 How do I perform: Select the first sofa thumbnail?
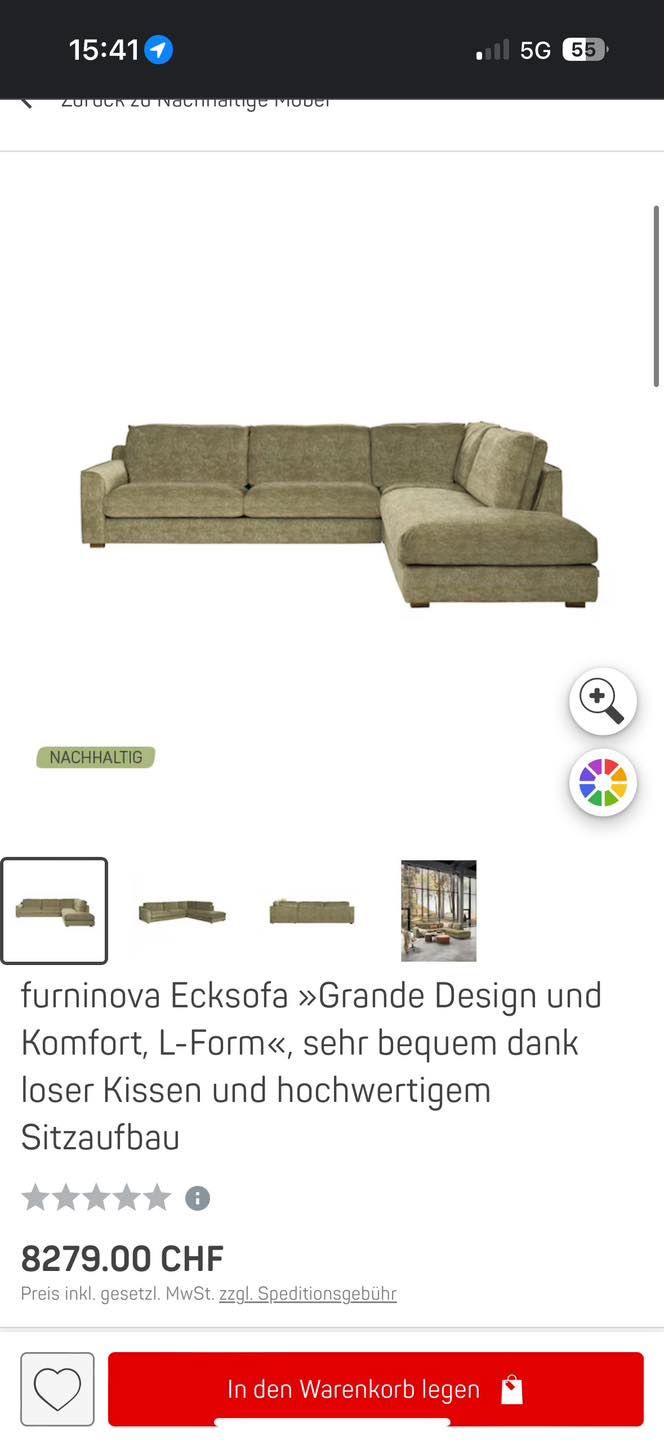[x=54, y=911]
